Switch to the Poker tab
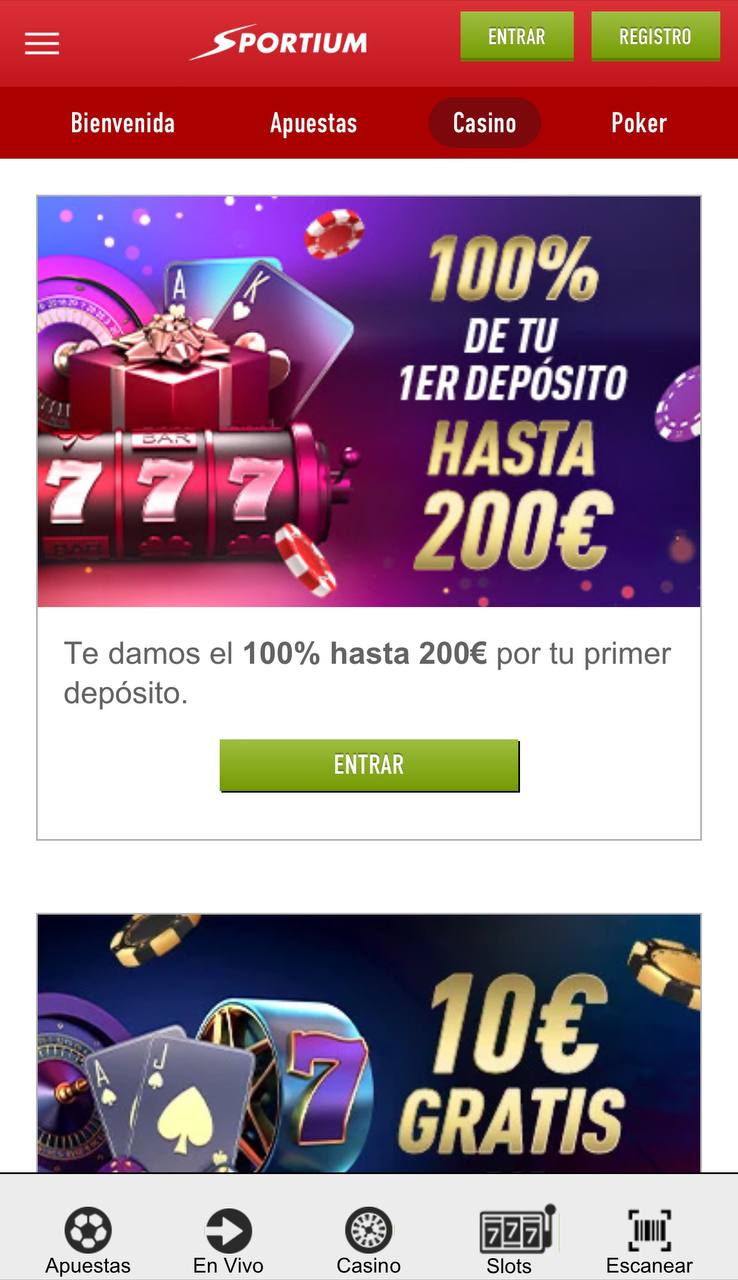Image resolution: width=738 pixels, height=1280 pixels. [638, 123]
